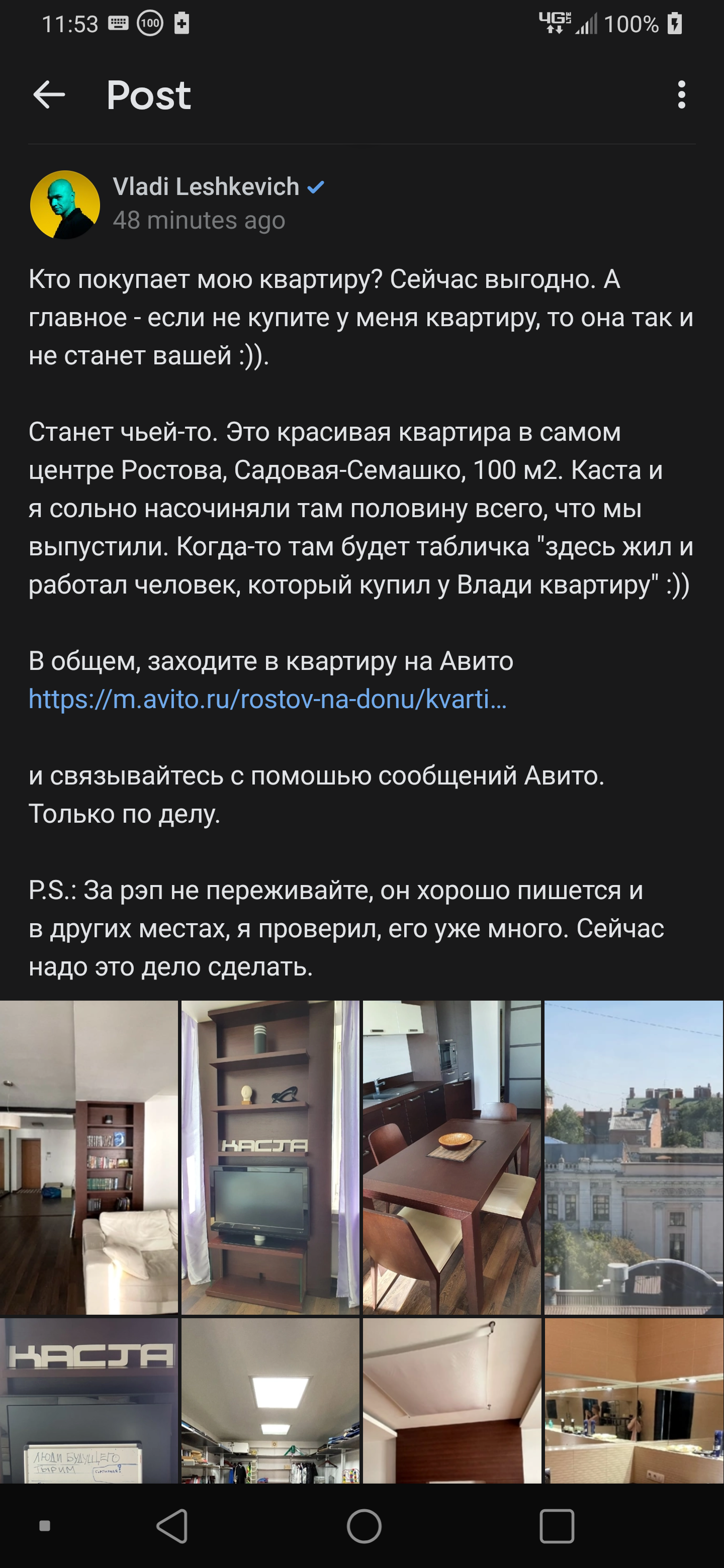Open the bathroom mirror photo
The height and width of the screenshot is (1568, 724).
coord(633,1400)
